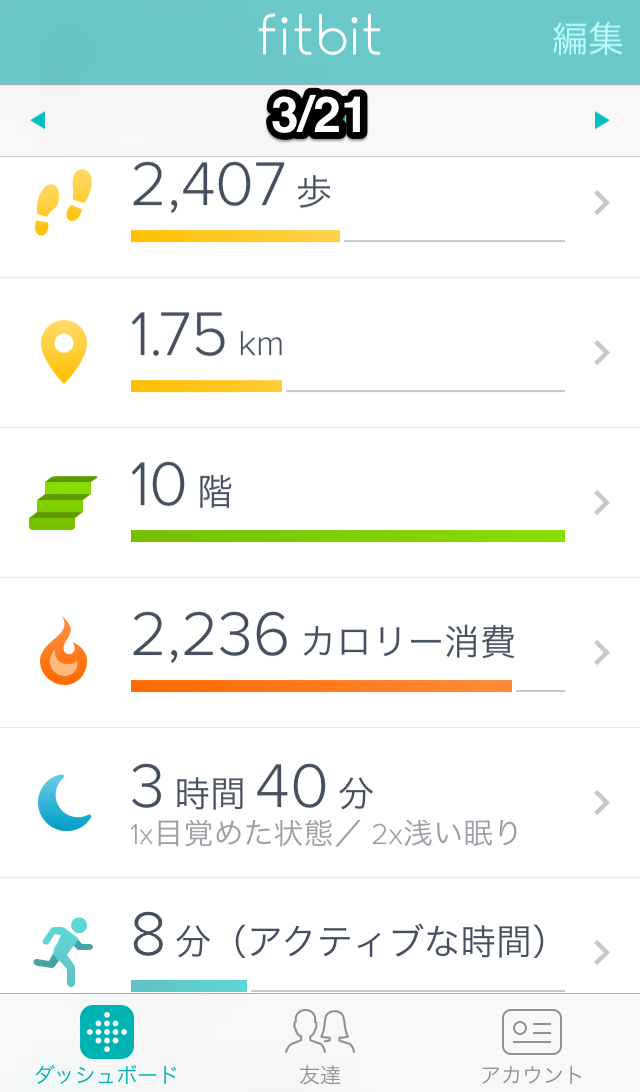Tap the 編集 edit button
Viewport: 640px width, 1092px height.
click(x=588, y=38)
